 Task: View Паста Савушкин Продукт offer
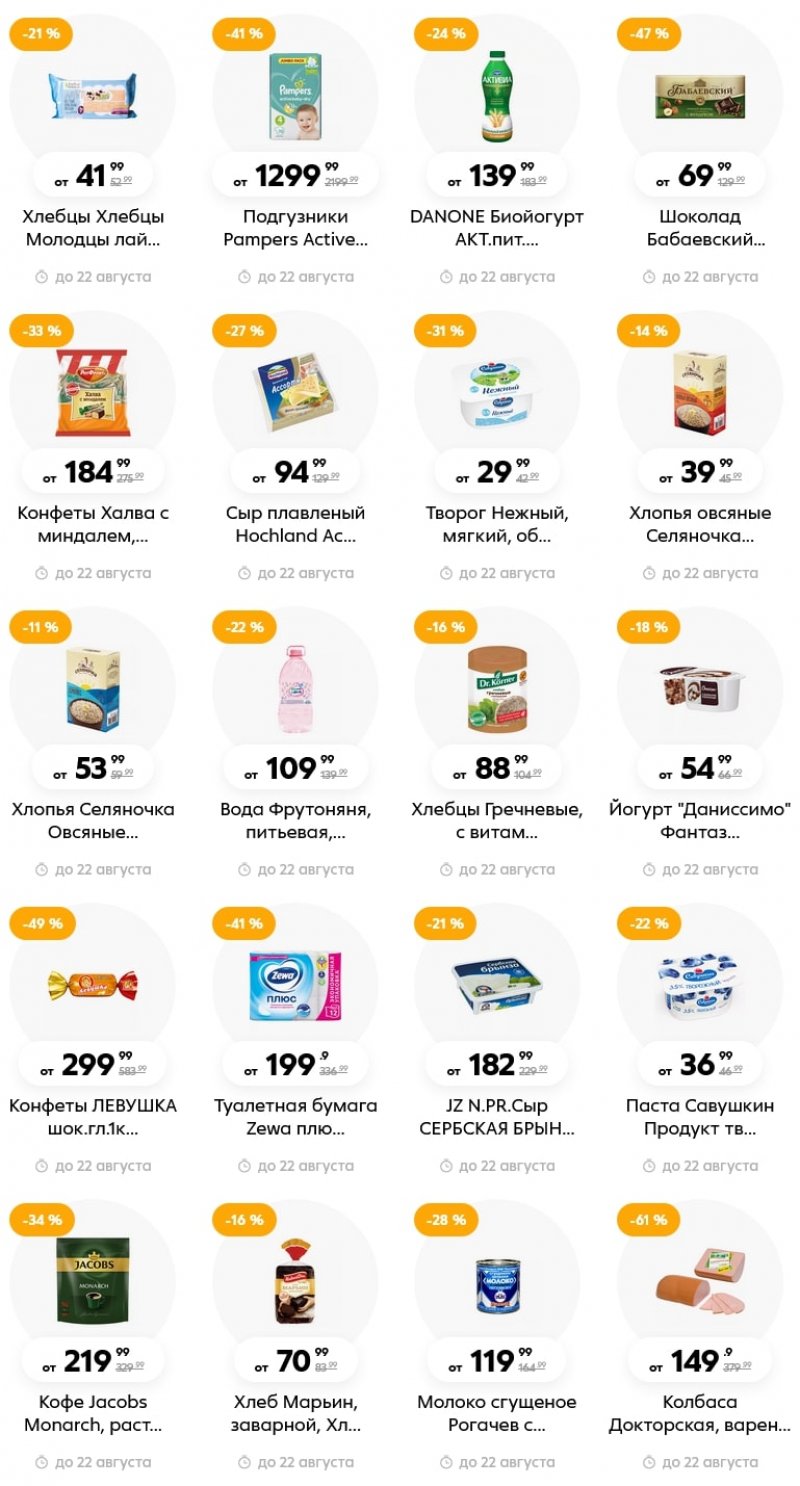pyautogui.click(x=699, y=985)
